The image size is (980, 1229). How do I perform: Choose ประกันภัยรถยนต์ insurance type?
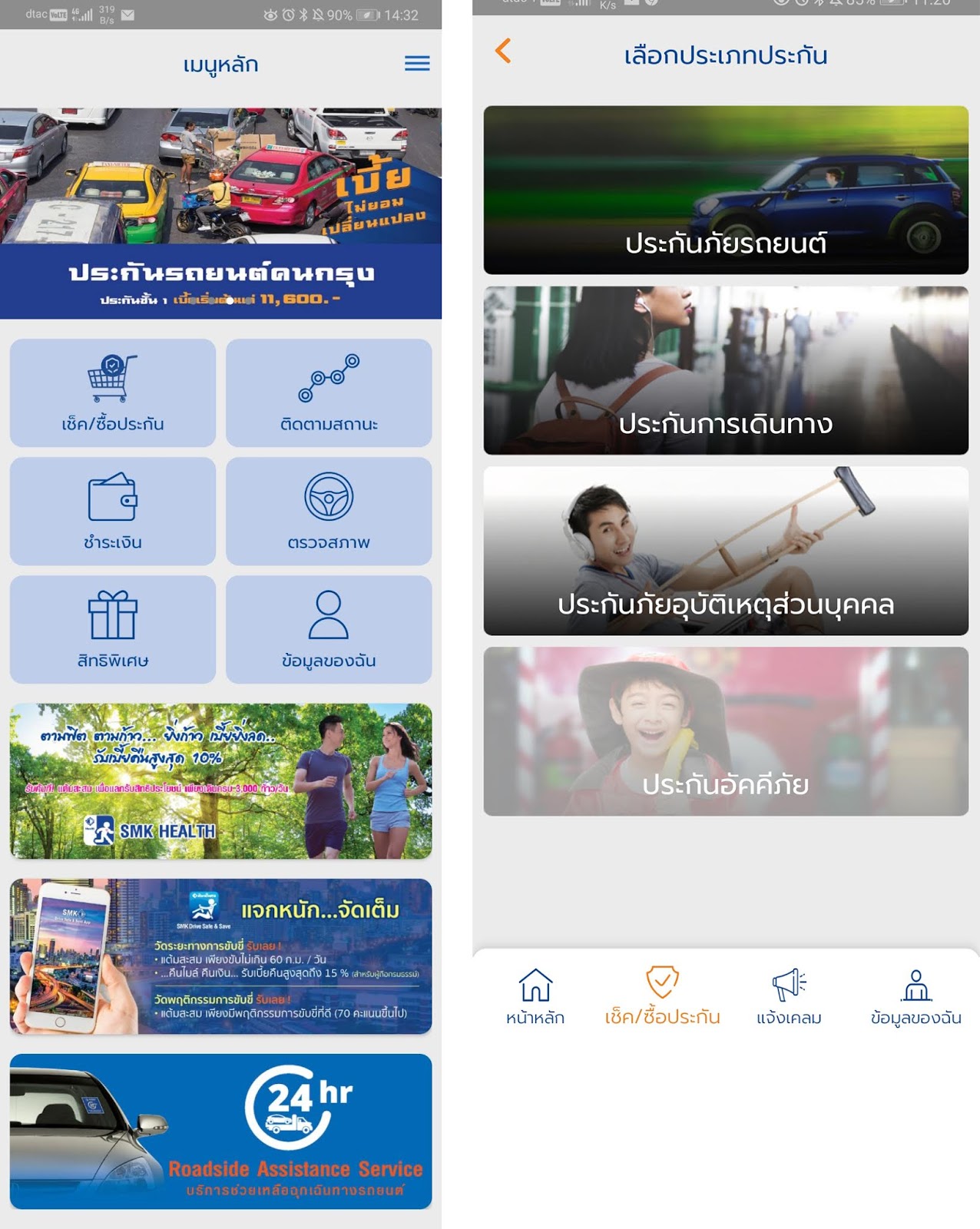[726, 190]
